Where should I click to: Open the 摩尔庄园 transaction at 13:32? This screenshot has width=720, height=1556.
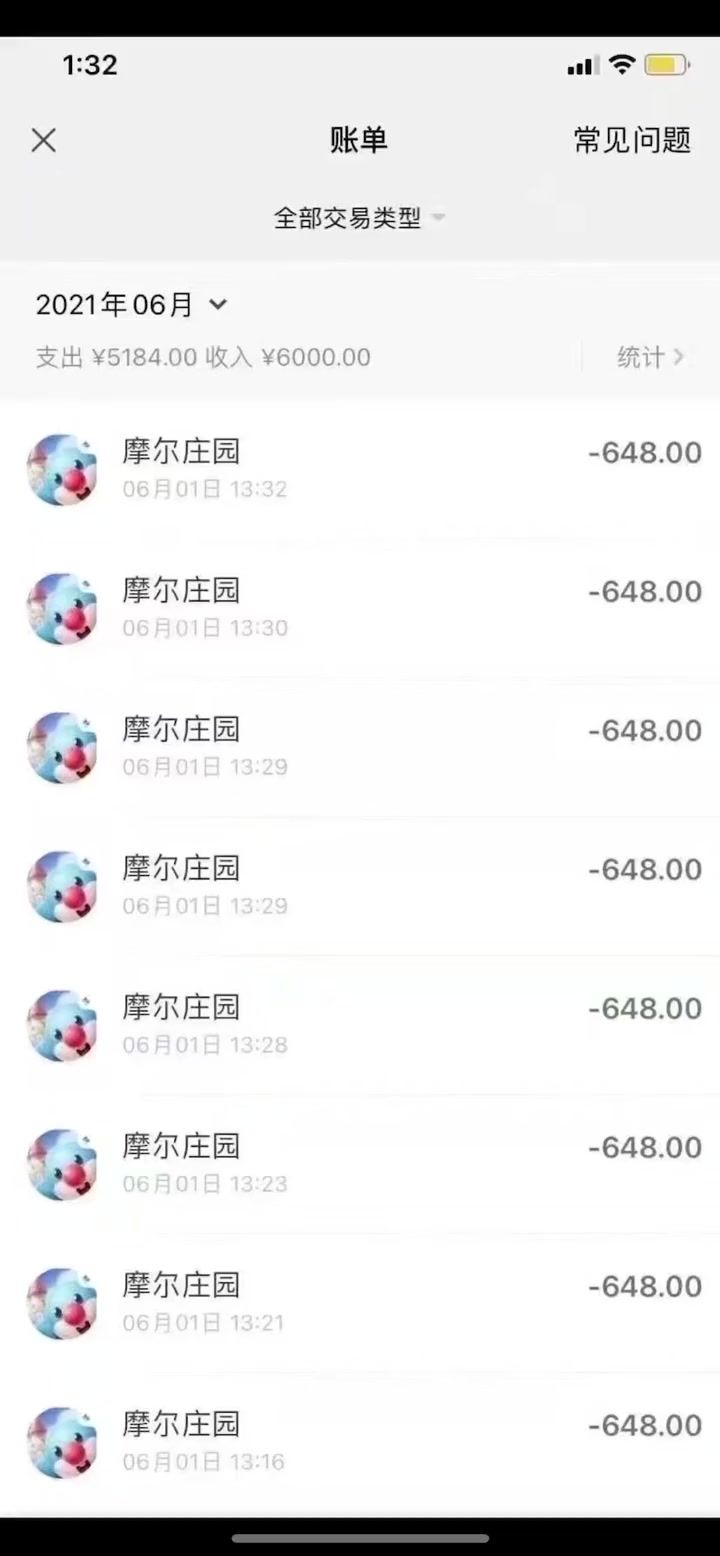[360, 469]
